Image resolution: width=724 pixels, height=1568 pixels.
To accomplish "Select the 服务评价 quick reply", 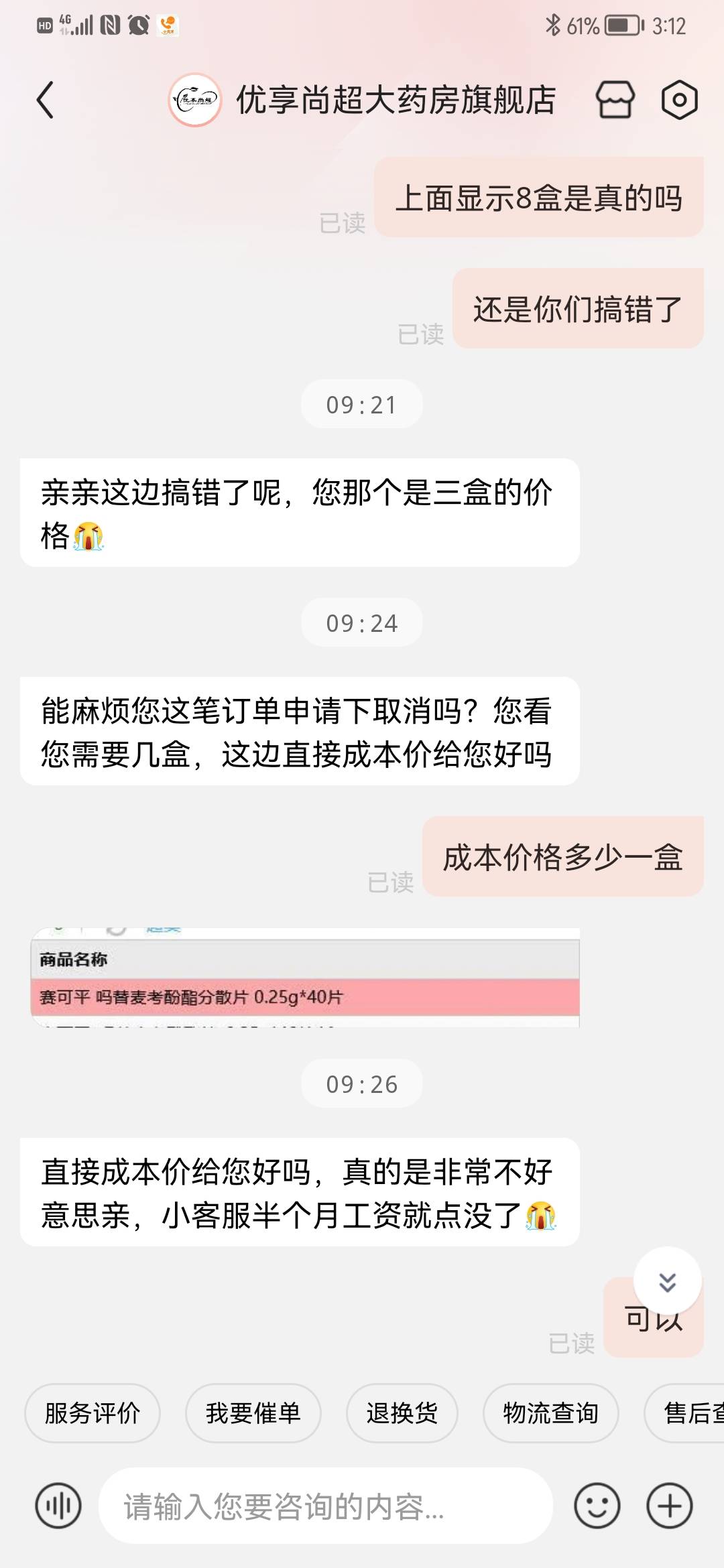I will [91, 1414].
